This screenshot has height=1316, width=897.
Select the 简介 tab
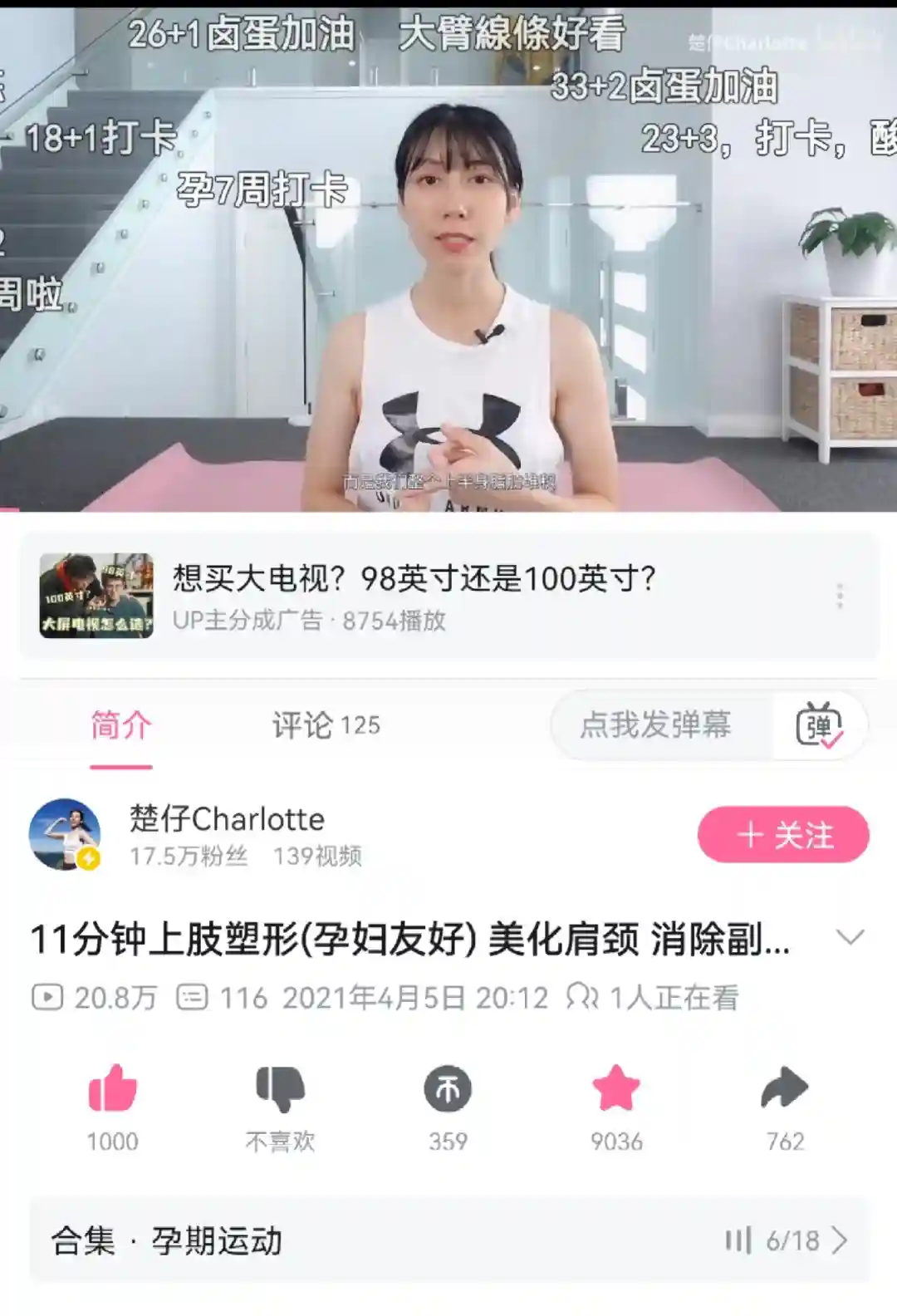121,725
